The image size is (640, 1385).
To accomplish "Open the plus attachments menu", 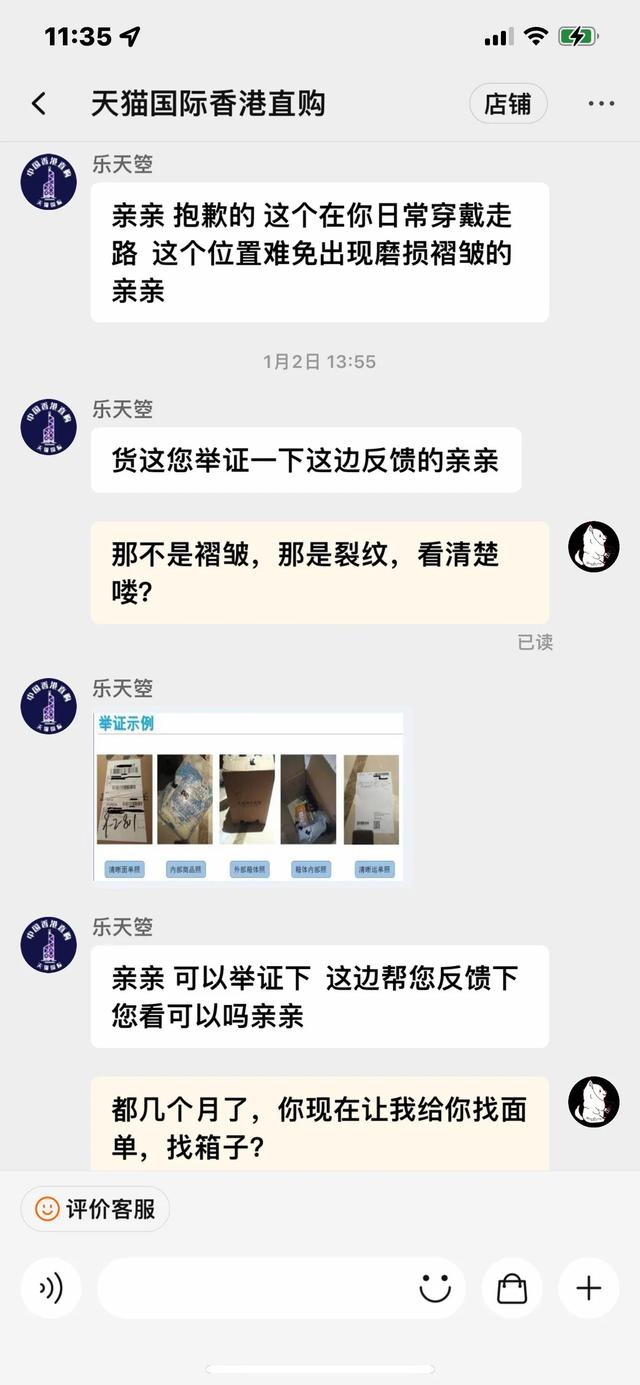I will click(x=588, y=1288).
